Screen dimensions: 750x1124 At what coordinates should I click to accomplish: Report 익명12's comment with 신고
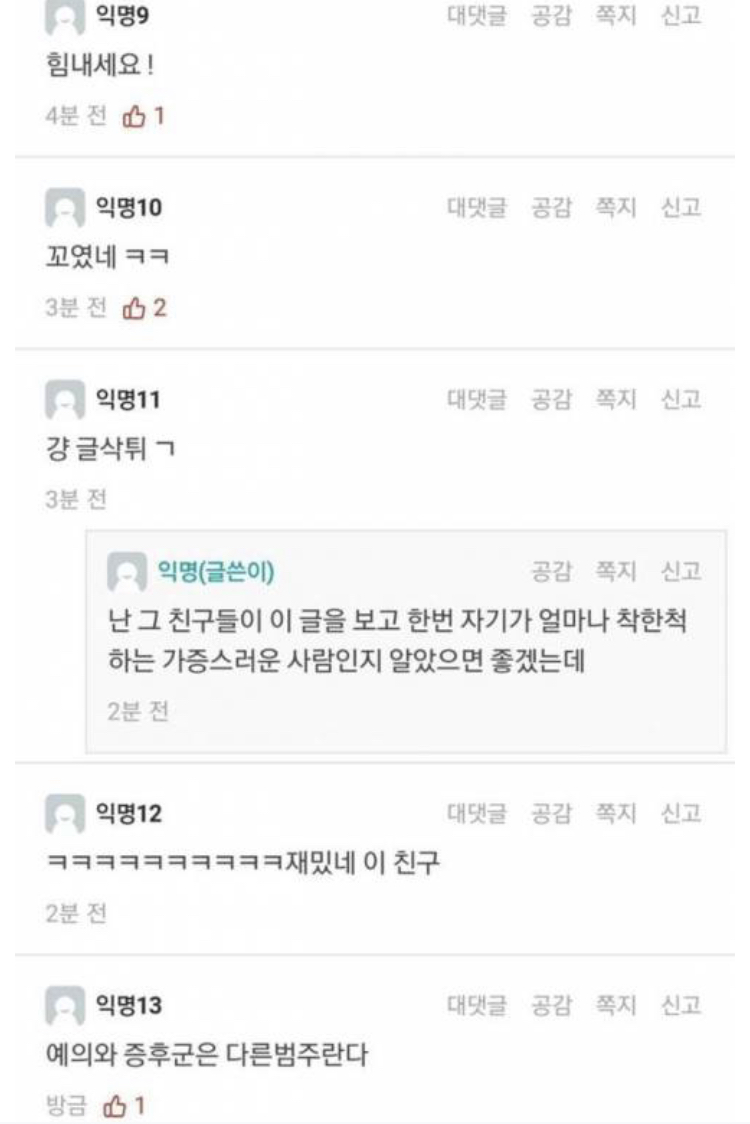pyautogui.click(x=681, y=814)
